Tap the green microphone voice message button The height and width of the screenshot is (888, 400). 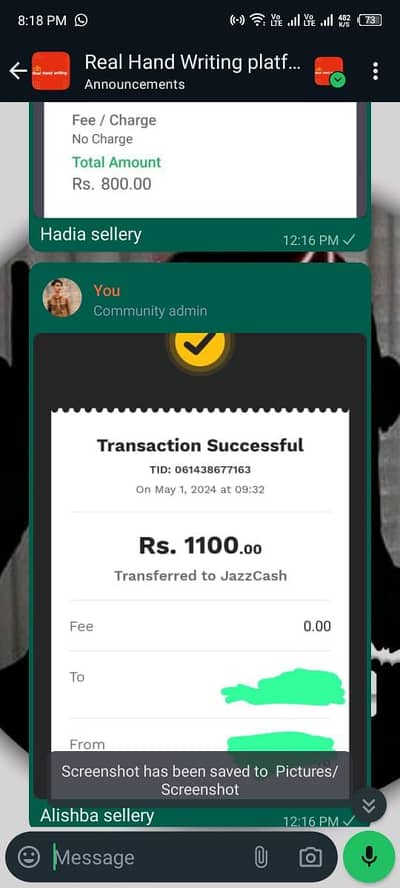(x=369, y=856)
